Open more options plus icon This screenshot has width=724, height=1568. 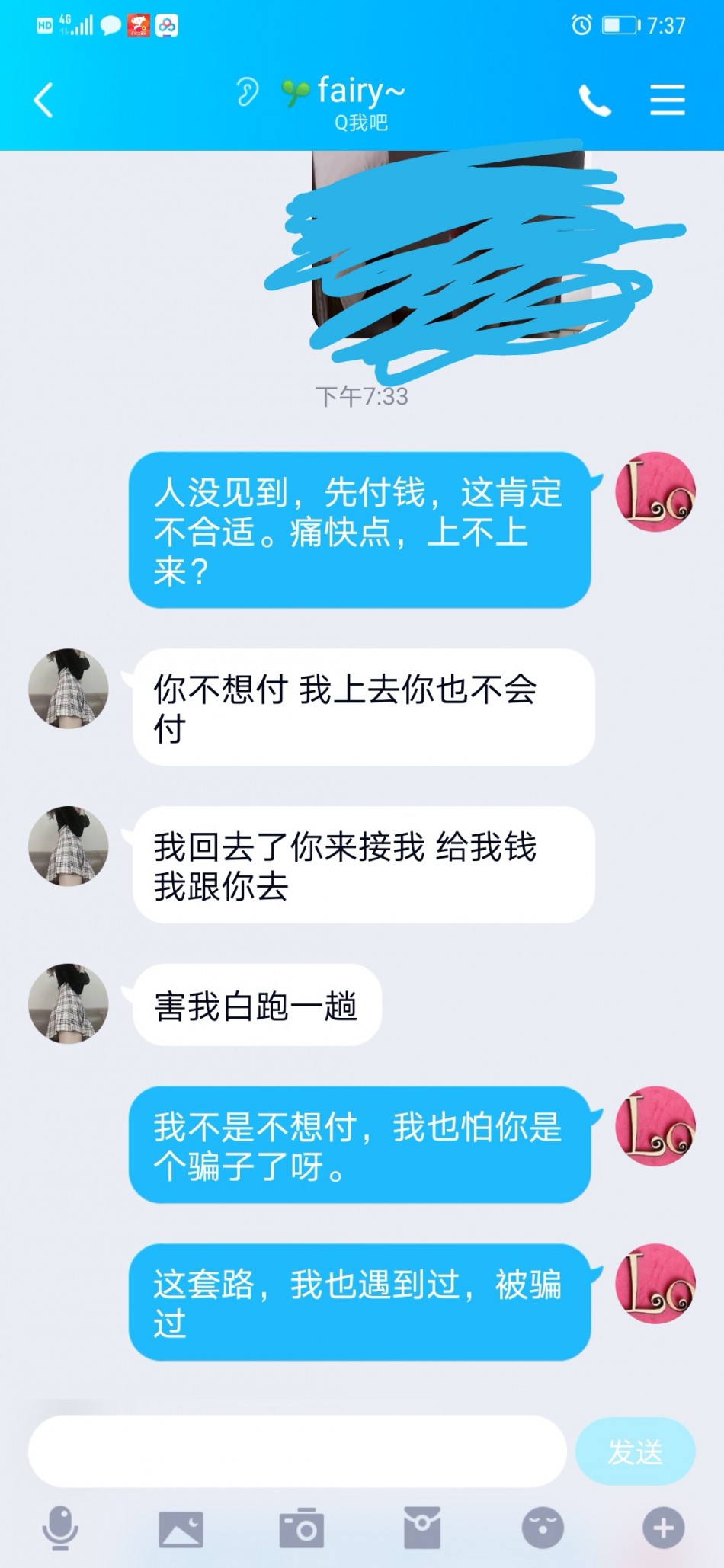point(663,1528)
